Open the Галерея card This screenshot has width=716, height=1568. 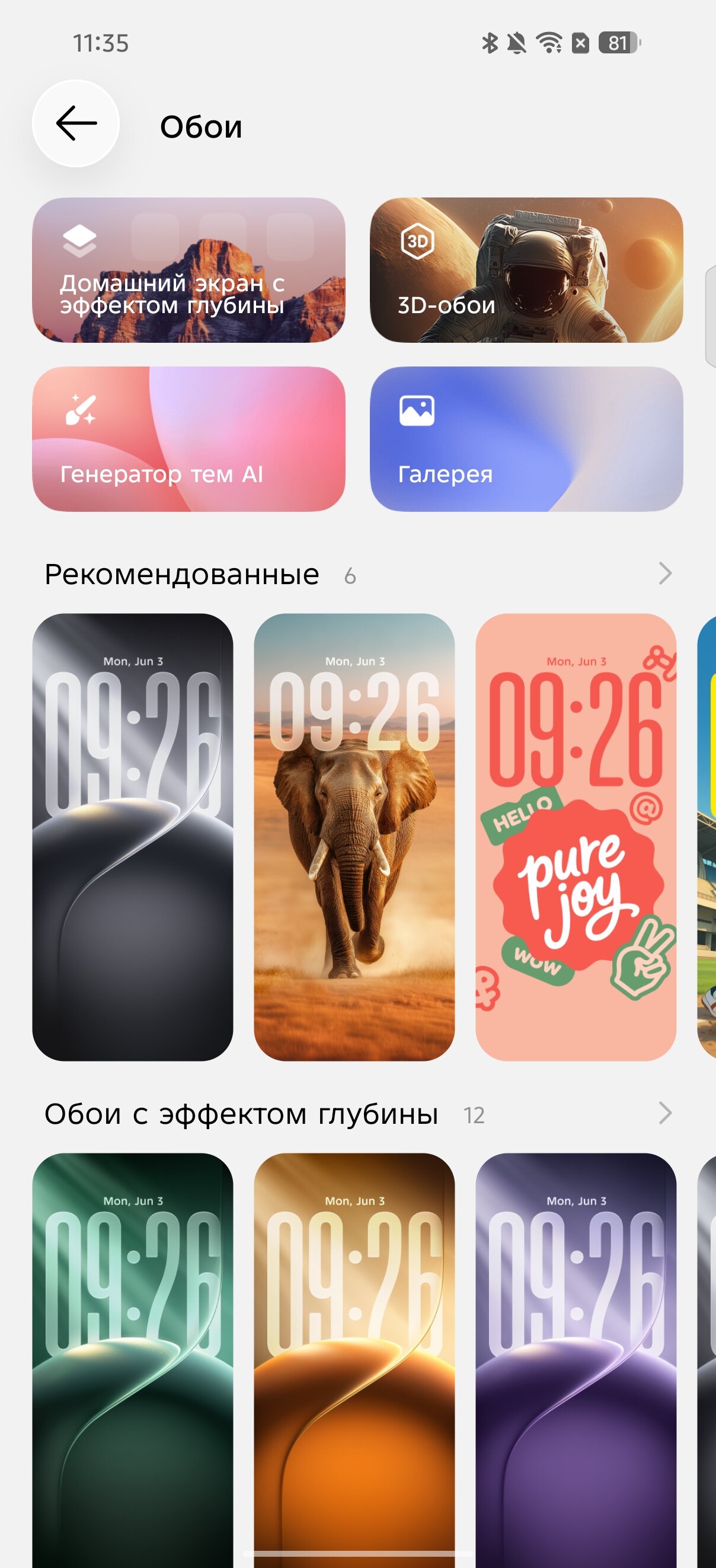click(x=526, y=438)
